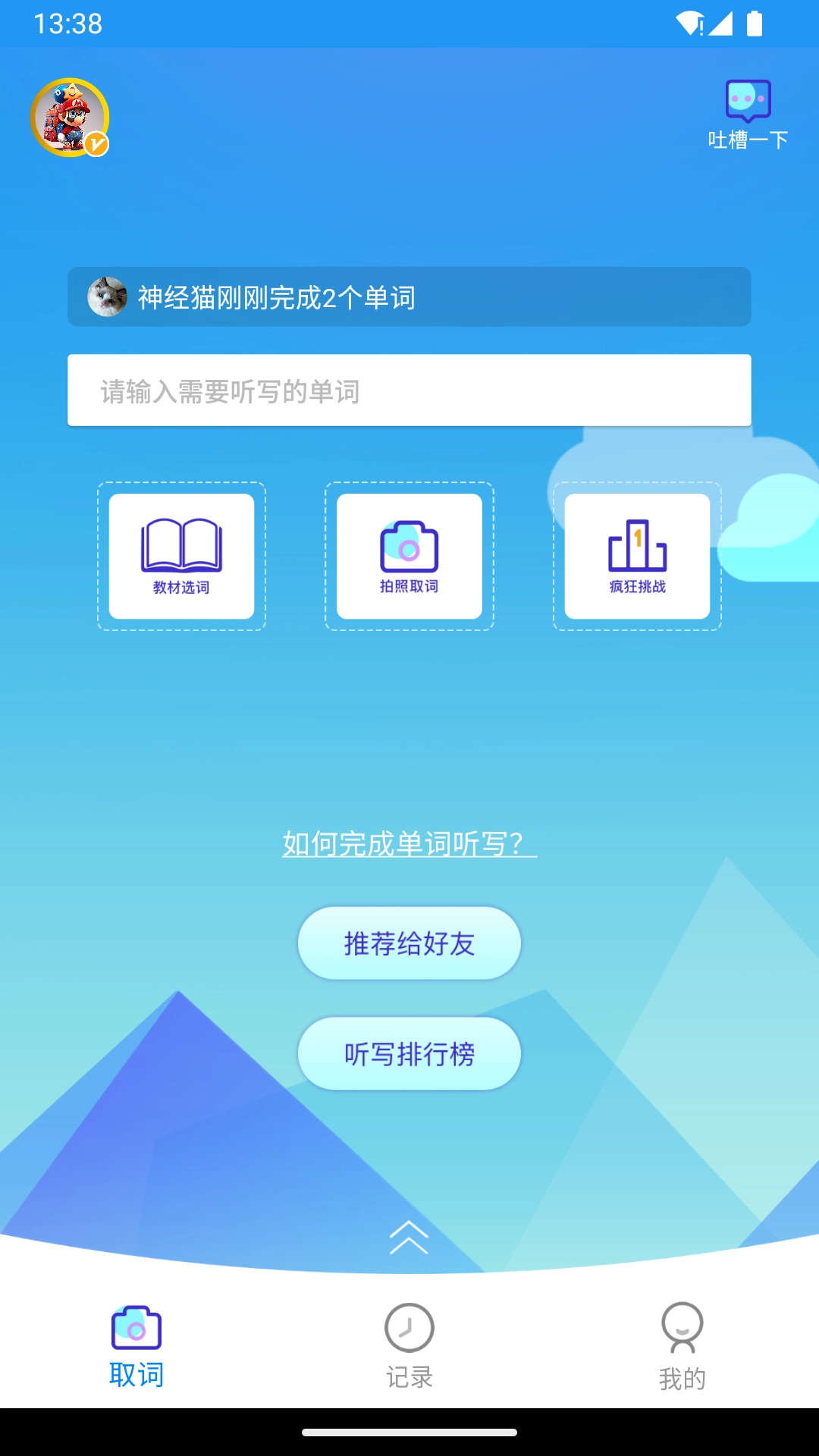This screenshot has width=819, height=1456.
Task: Open the 神经猫刚刚完成2个单词 notice
Action: [409, 297]
